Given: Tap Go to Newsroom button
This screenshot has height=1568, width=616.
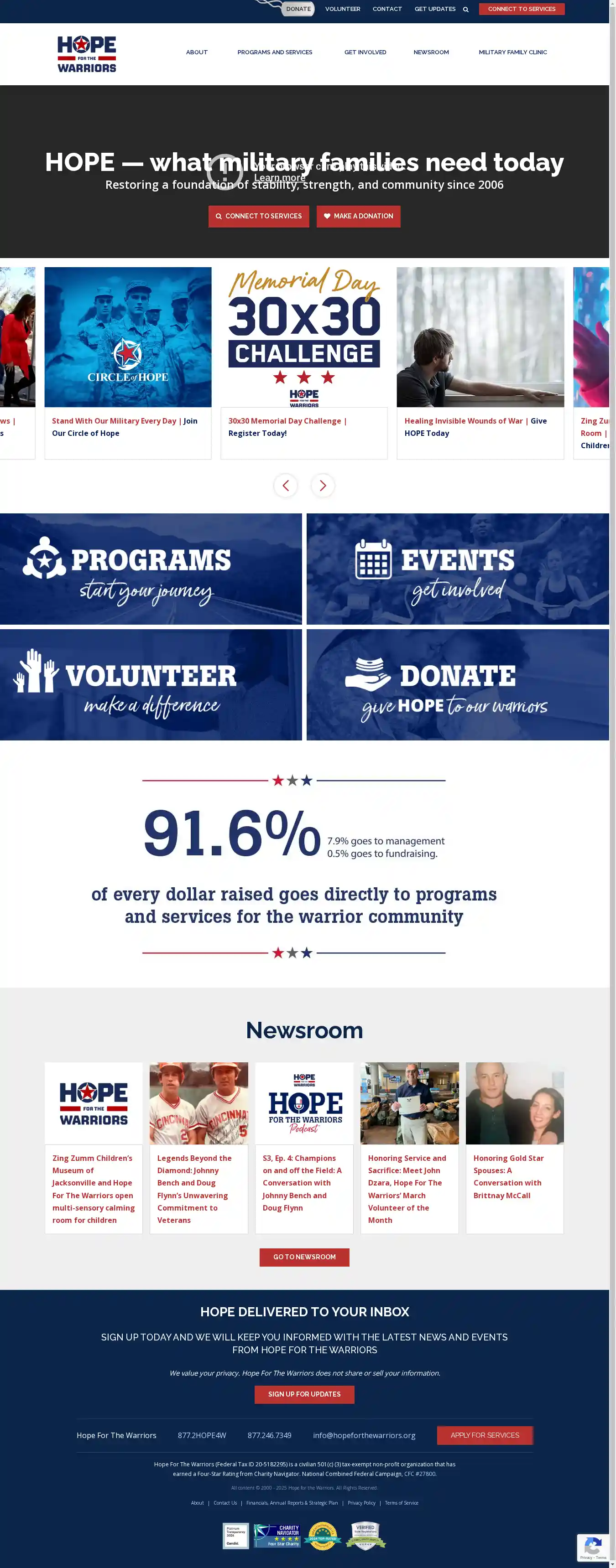Looking at the screenshot, I should (x=304, y=1256).
